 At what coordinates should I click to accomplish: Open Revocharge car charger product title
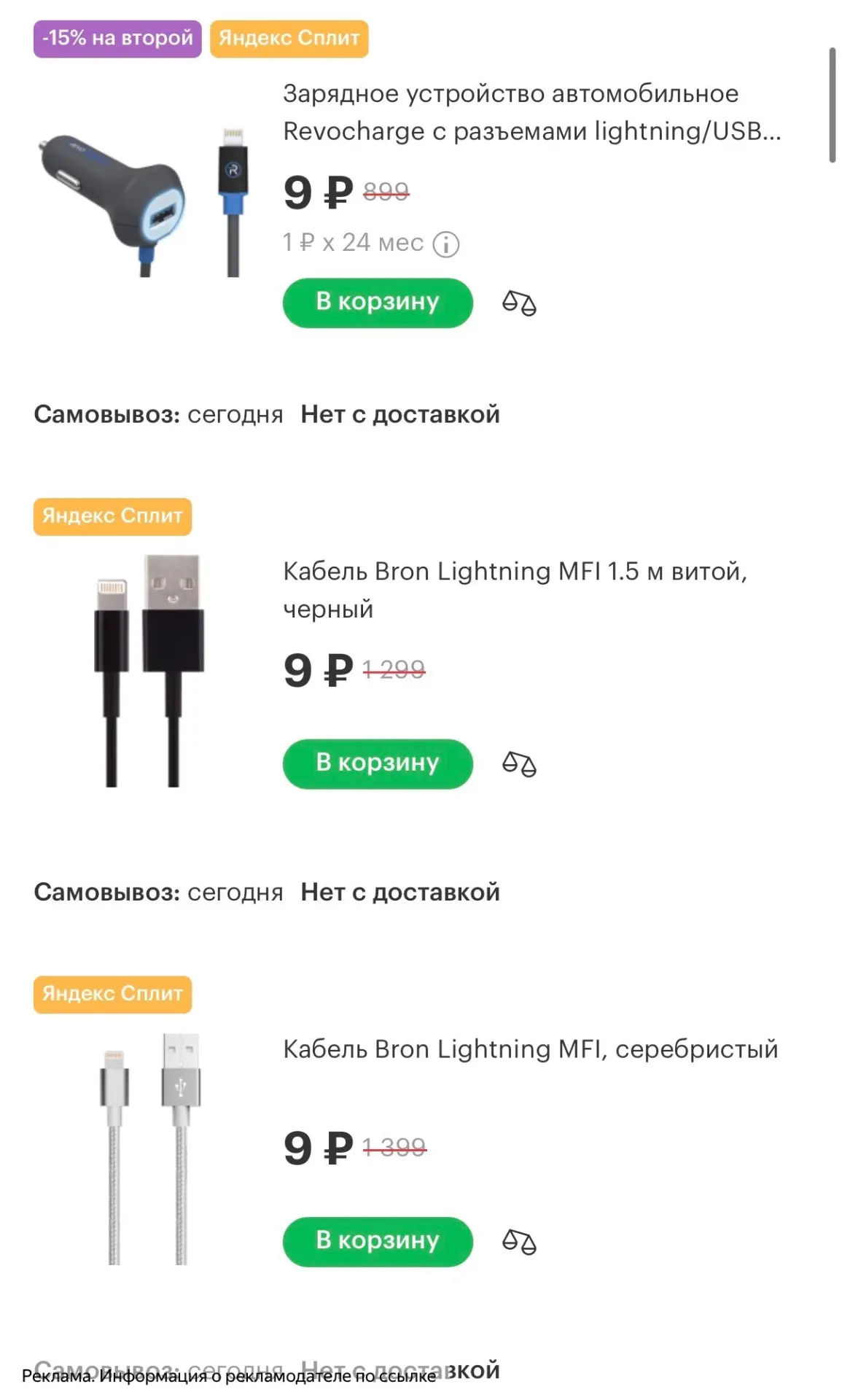pos(532,112)
